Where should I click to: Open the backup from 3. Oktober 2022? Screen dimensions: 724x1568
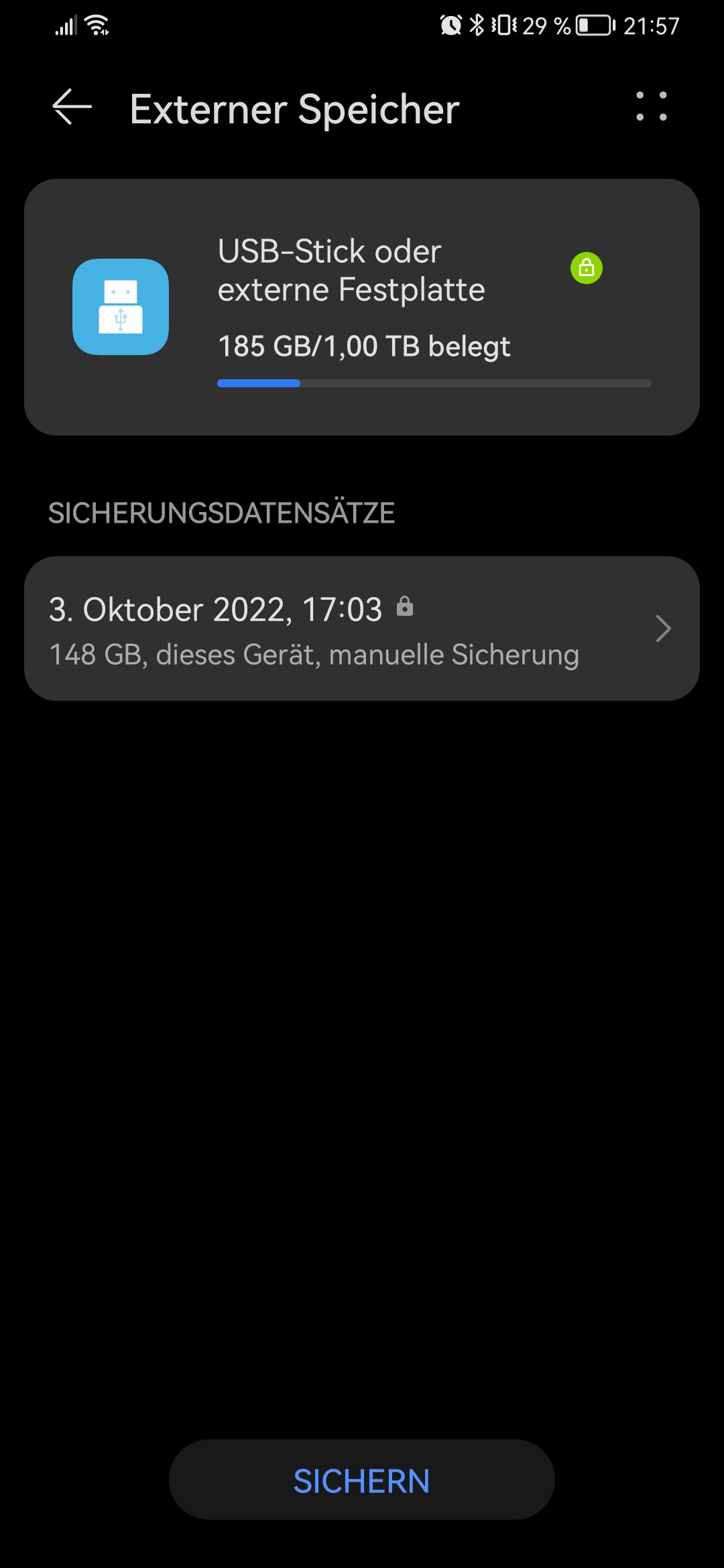pos(362,629)
